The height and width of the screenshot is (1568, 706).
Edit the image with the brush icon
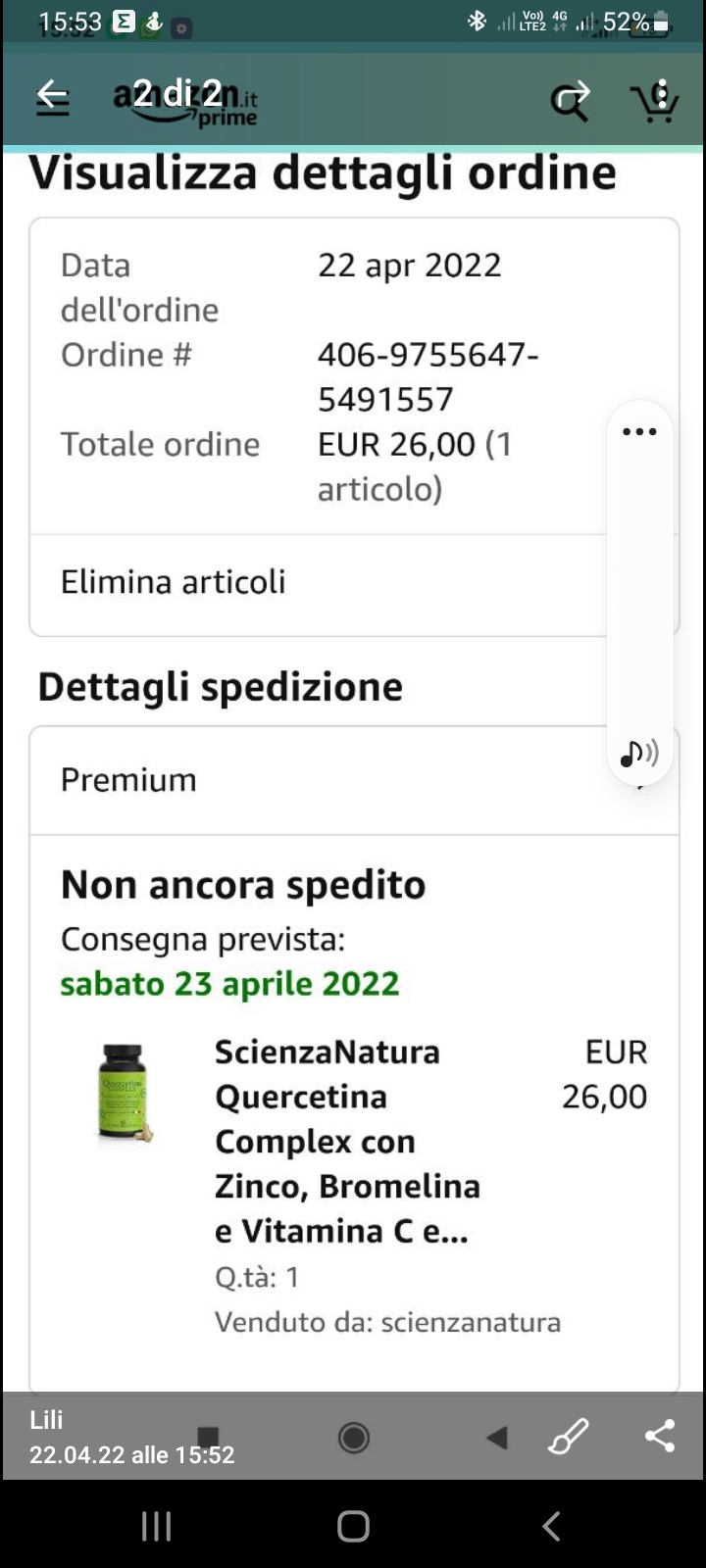[x=569, y=1437]
